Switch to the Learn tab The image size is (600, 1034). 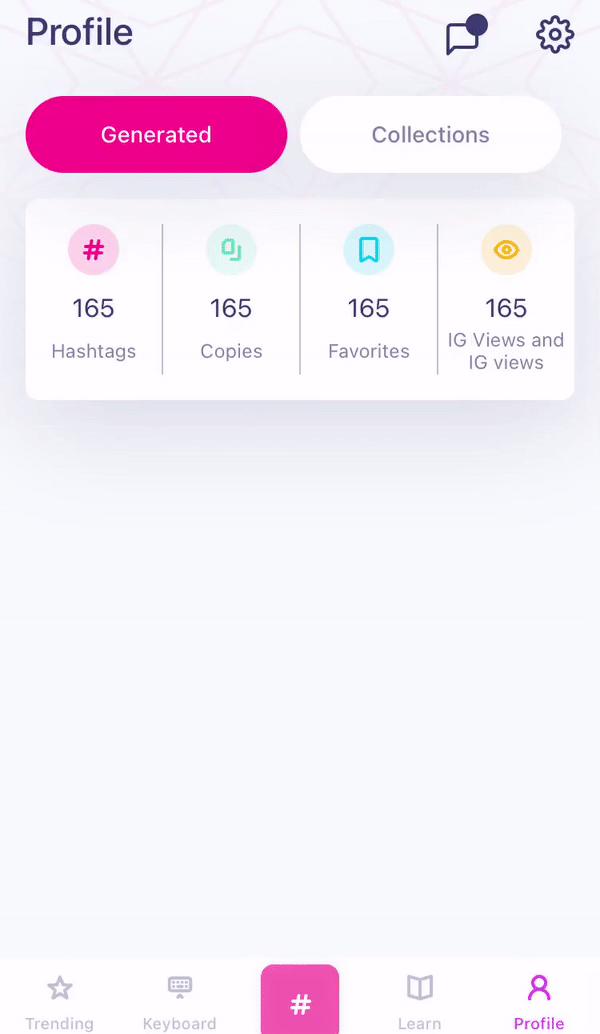tap(420, 1001)
